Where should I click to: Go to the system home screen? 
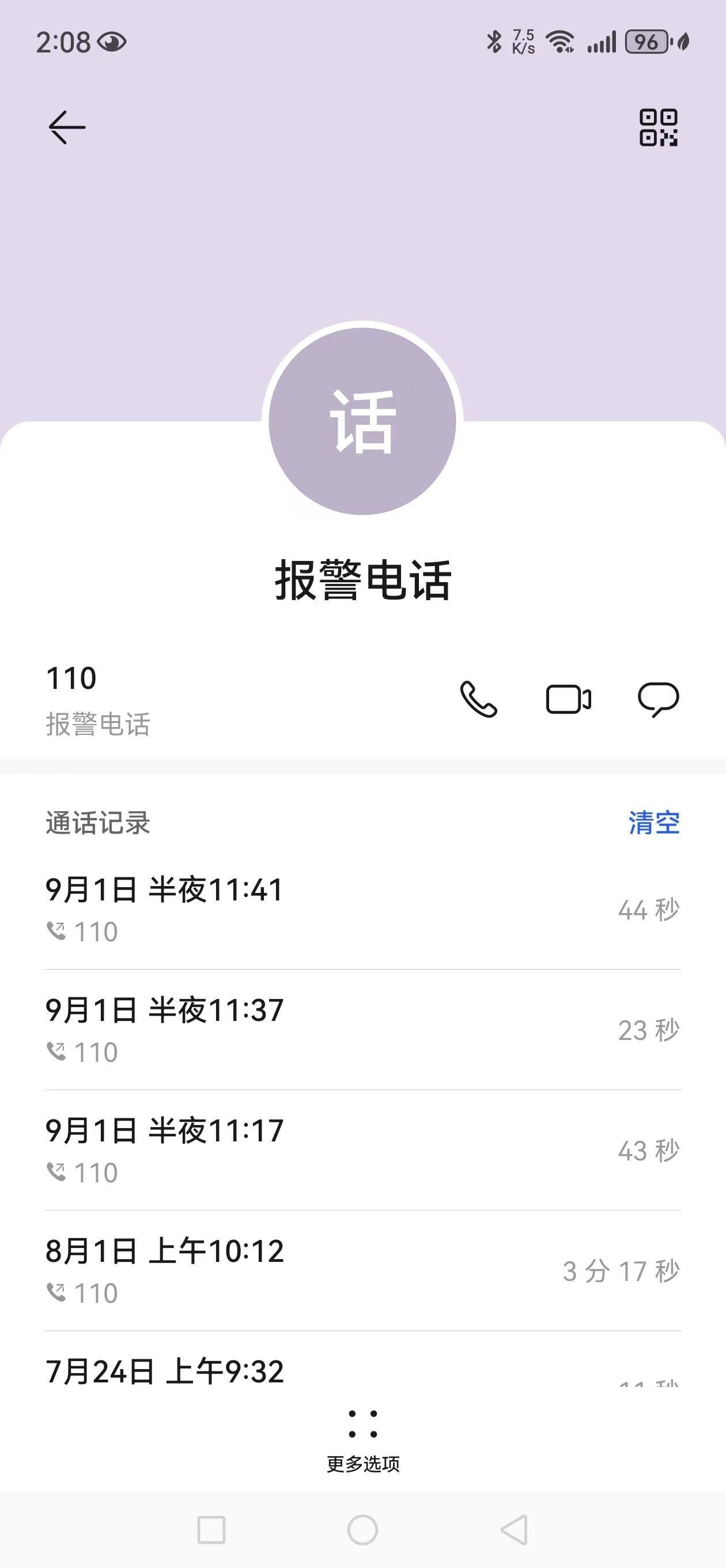(362, 1529)
